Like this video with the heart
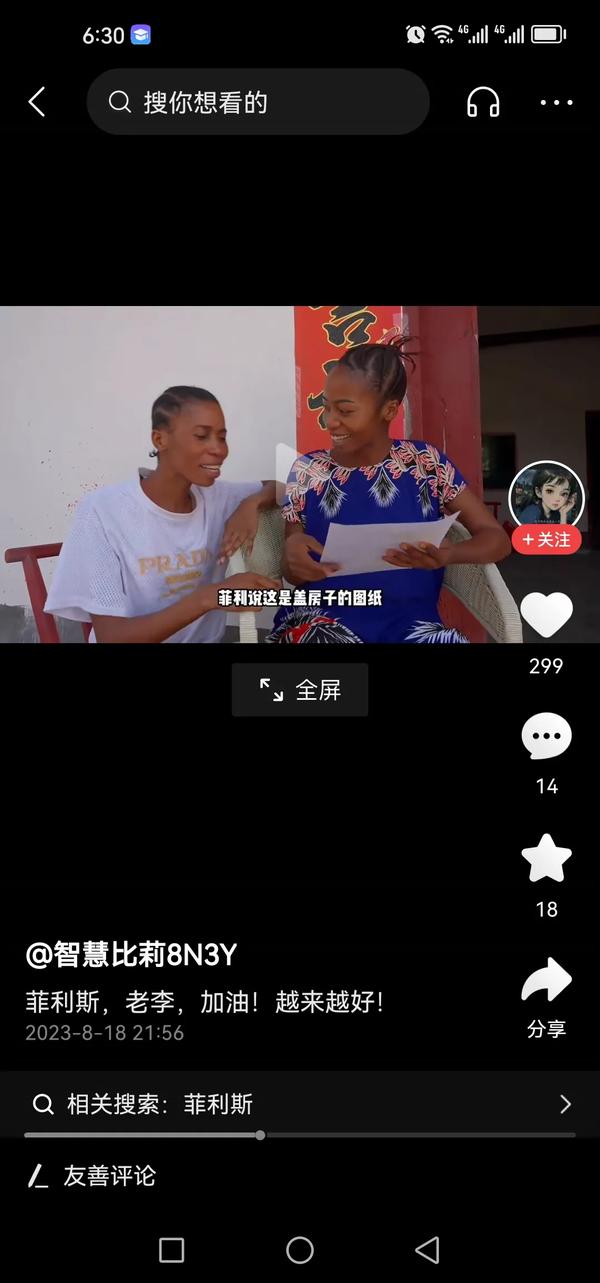The height and width of the screenshot is (1283, 600). pos(546,615)
